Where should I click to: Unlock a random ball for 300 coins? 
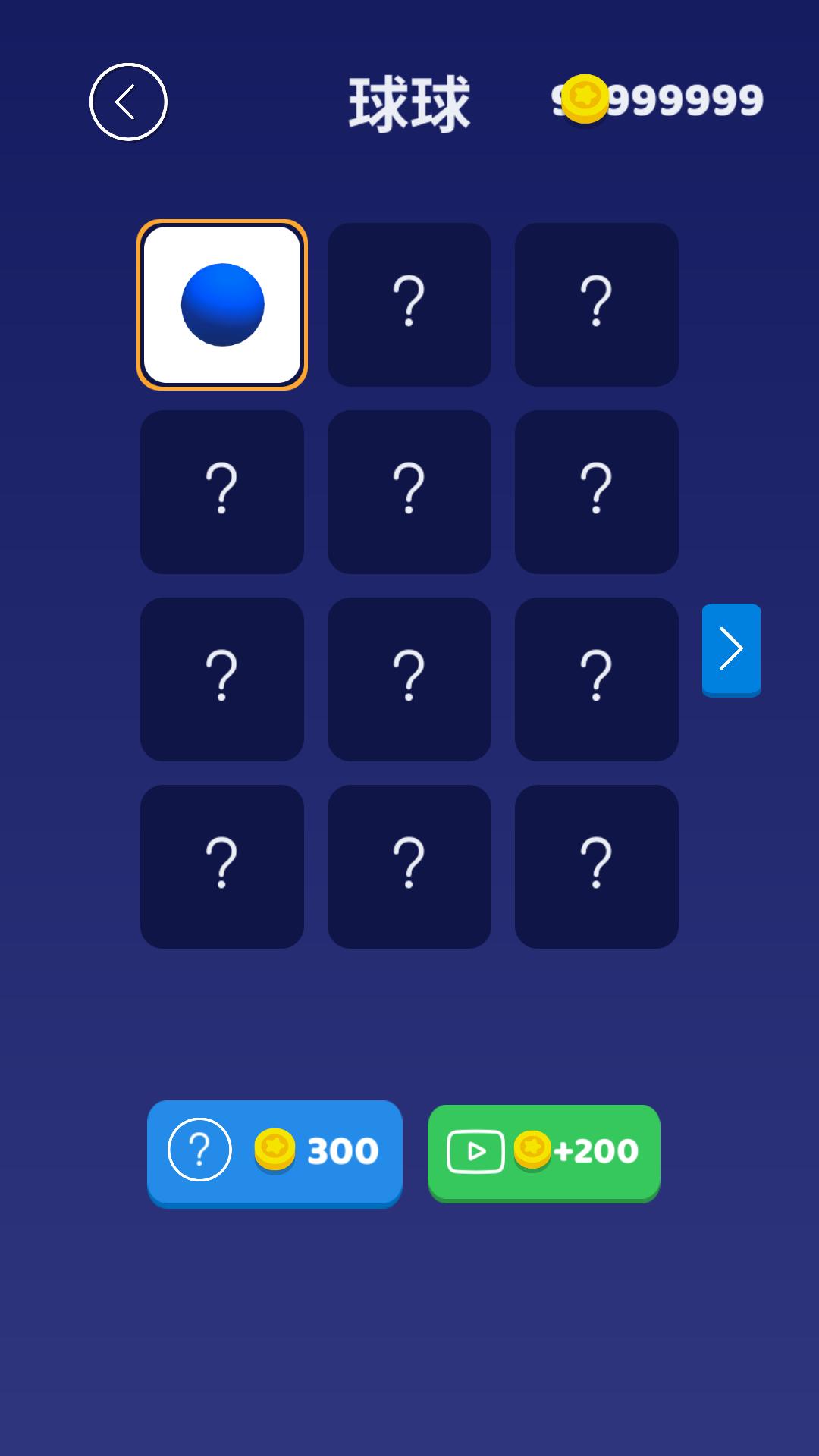point(275,1151)
